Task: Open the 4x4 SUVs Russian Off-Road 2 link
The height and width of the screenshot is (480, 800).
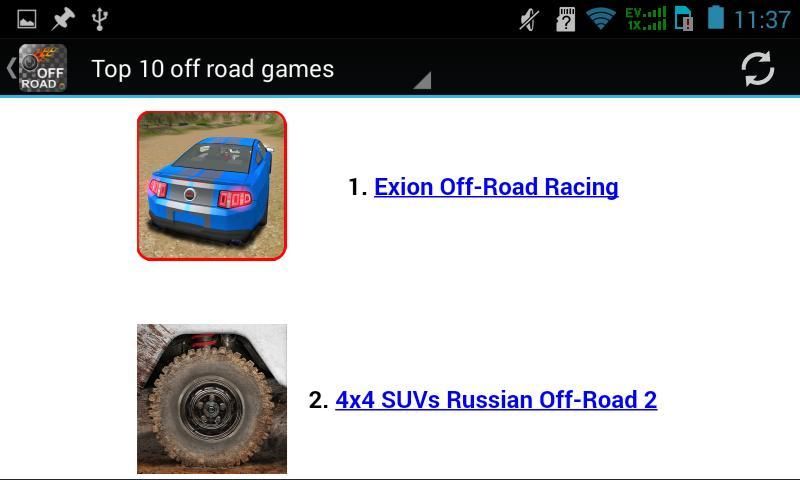Action: 496,400
